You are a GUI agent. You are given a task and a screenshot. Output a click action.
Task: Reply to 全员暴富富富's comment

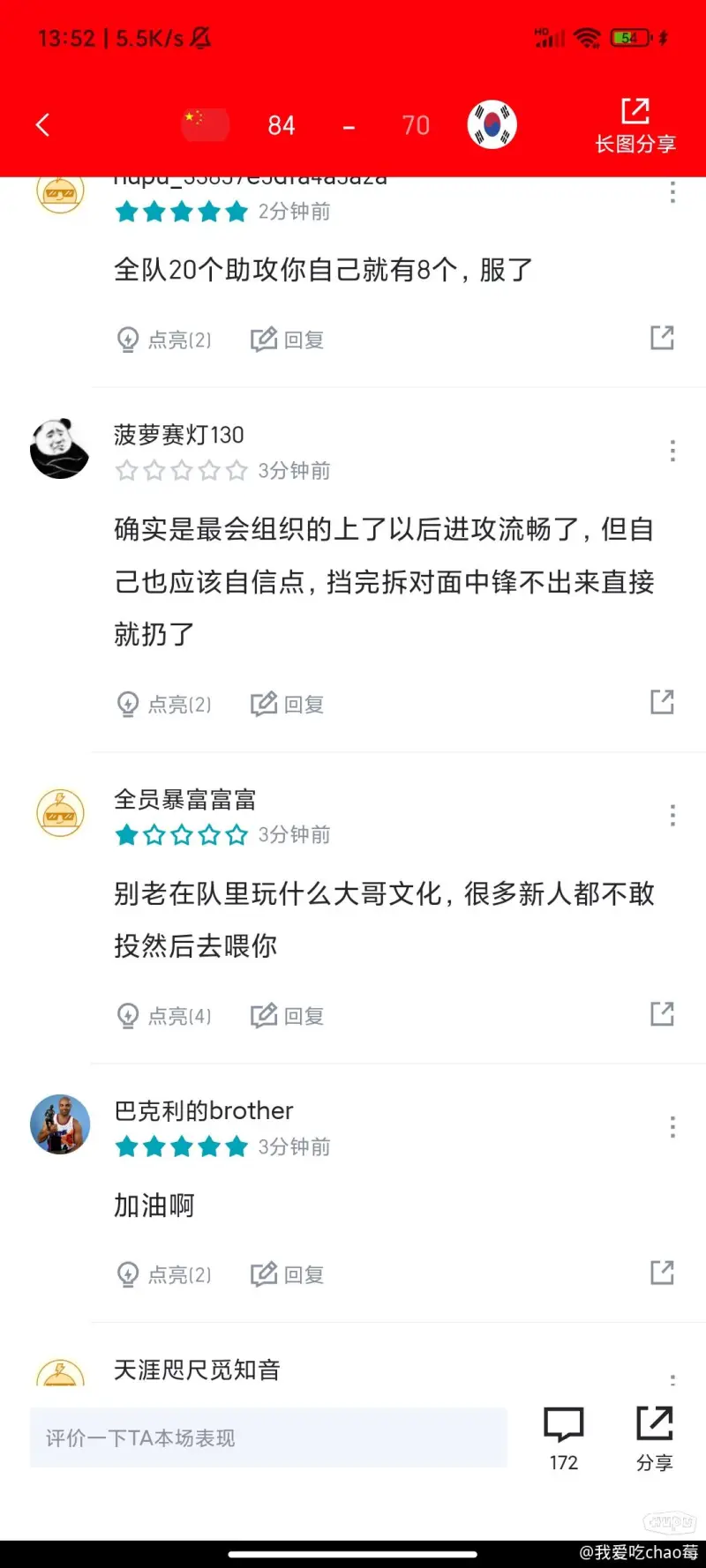pyautogui.click(x=288, y=1016)
